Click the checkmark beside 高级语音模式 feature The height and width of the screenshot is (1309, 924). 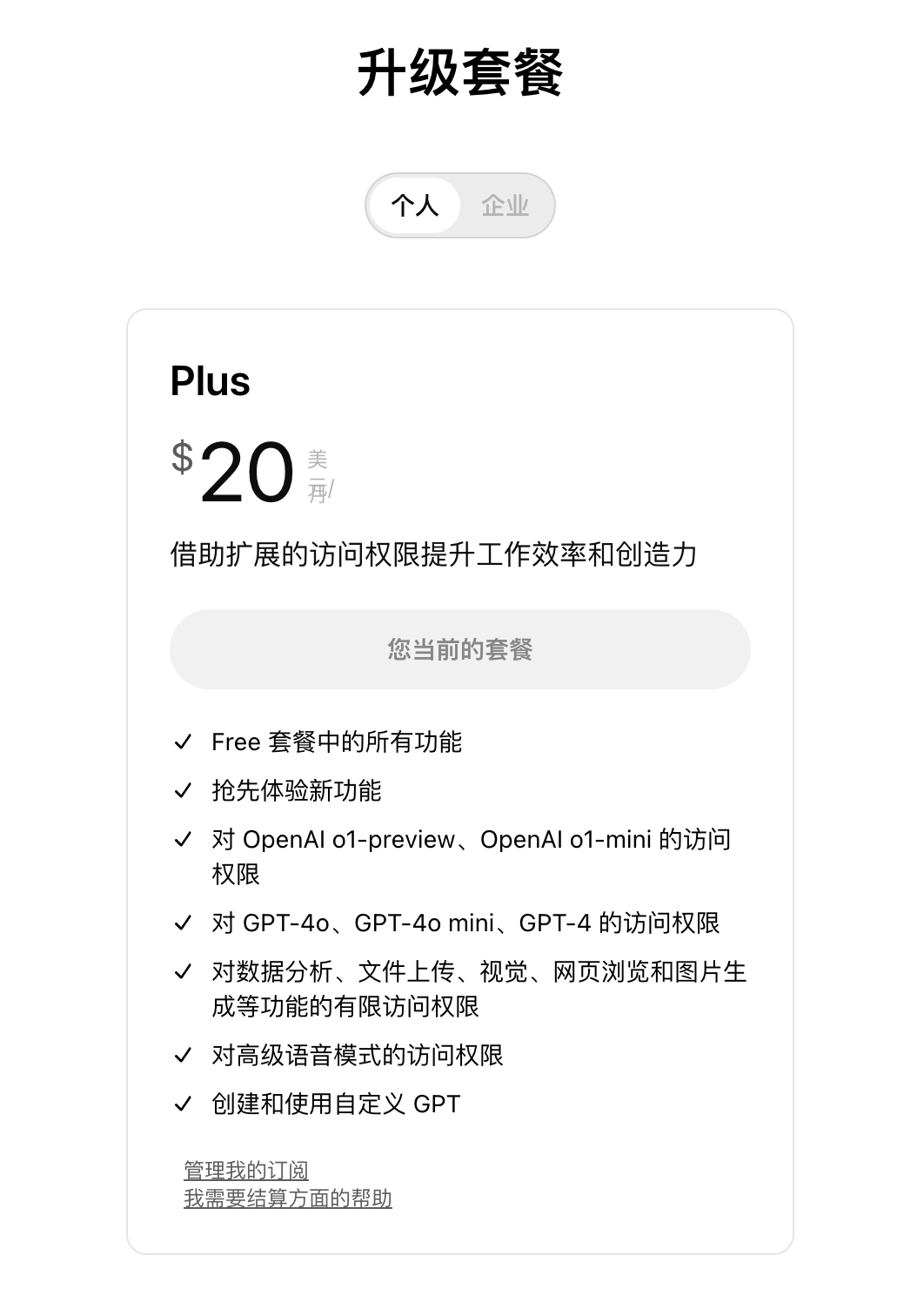coord(182,1056)
